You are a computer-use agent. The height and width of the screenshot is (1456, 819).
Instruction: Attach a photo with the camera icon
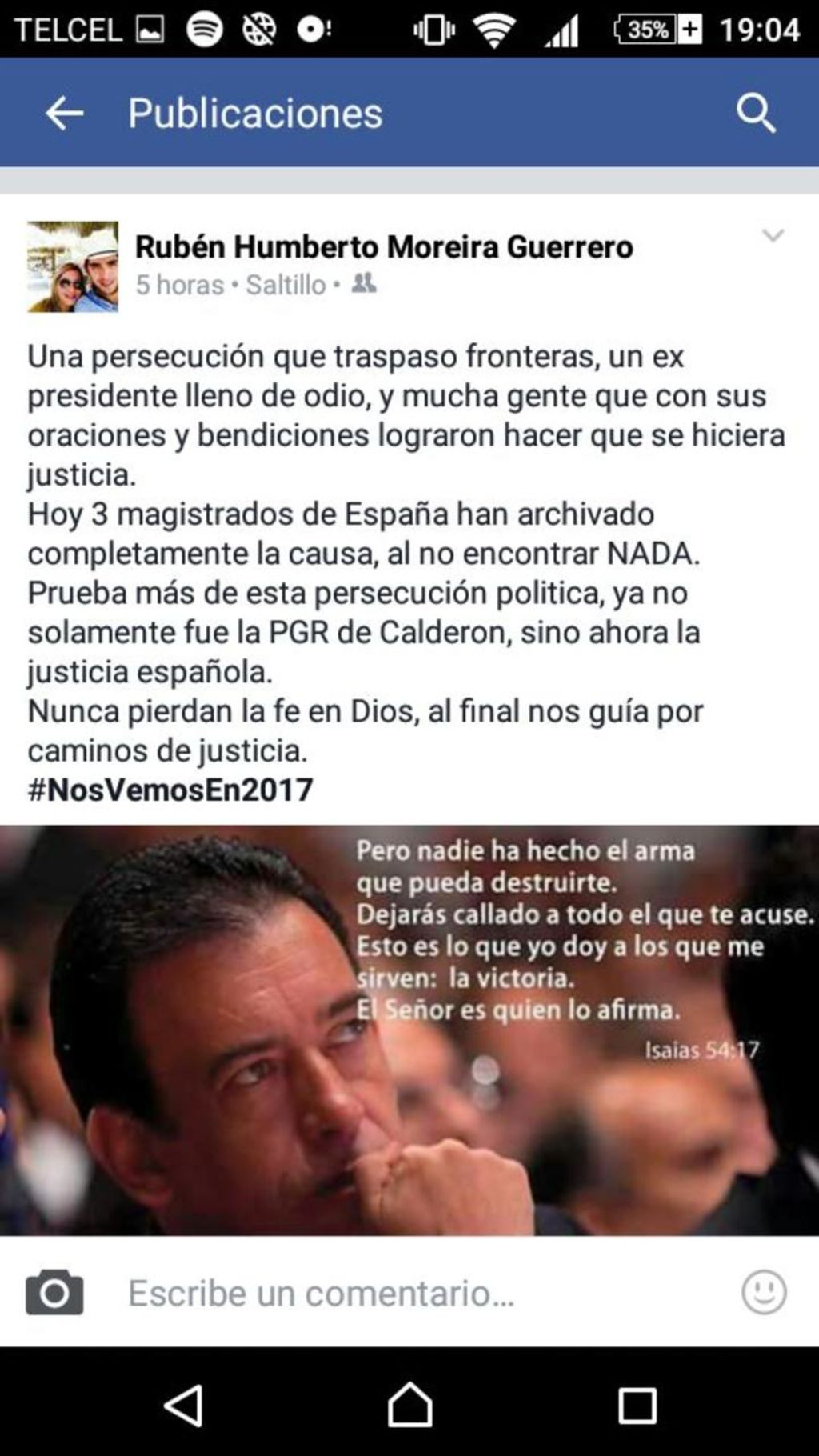click(x=54, y=1292)
